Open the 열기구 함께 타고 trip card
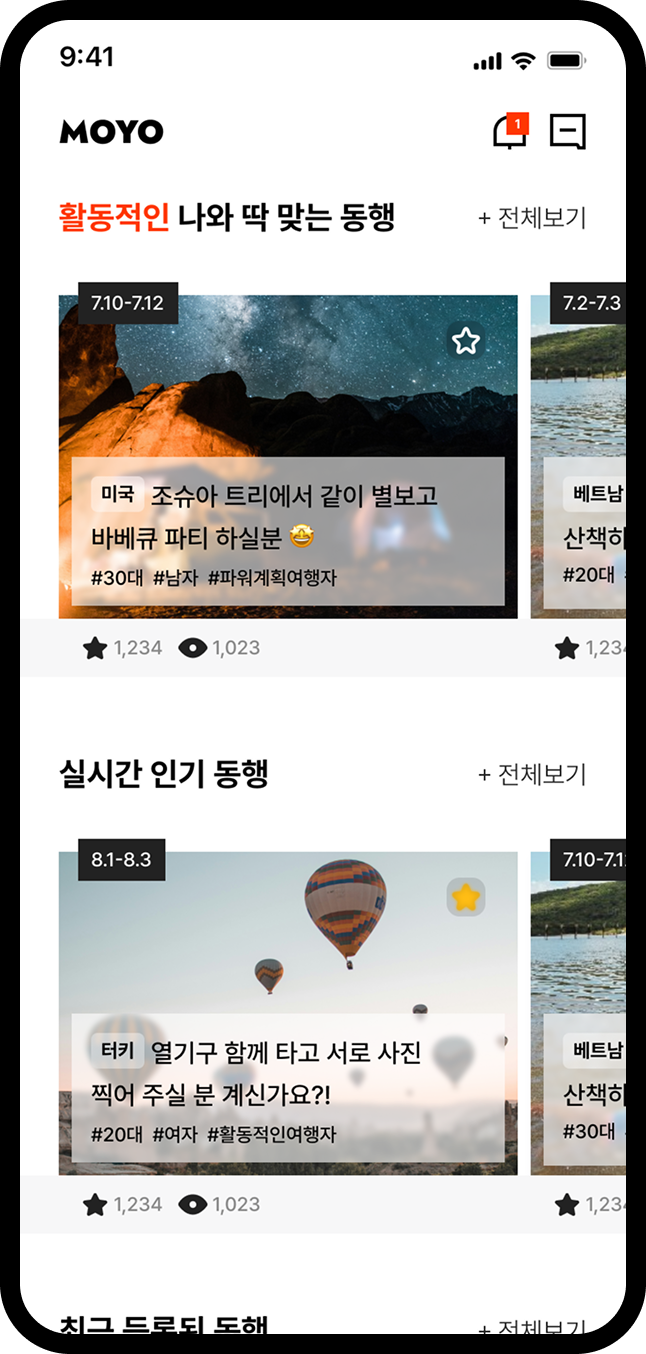Viewport: 646px width, 1354px height. (x=288, y=1075)
